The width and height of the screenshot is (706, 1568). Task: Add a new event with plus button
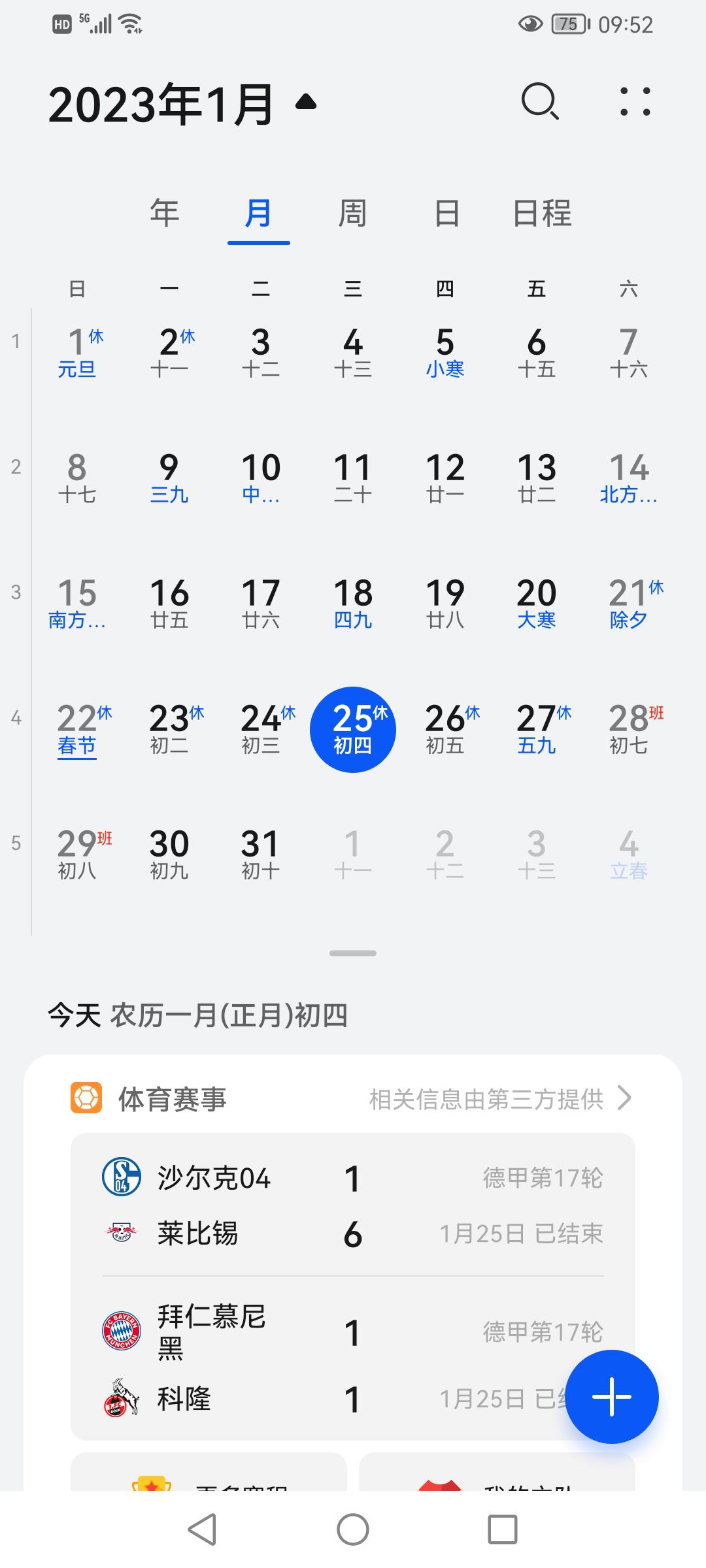pyautogui.click(x=612, y=1396)
